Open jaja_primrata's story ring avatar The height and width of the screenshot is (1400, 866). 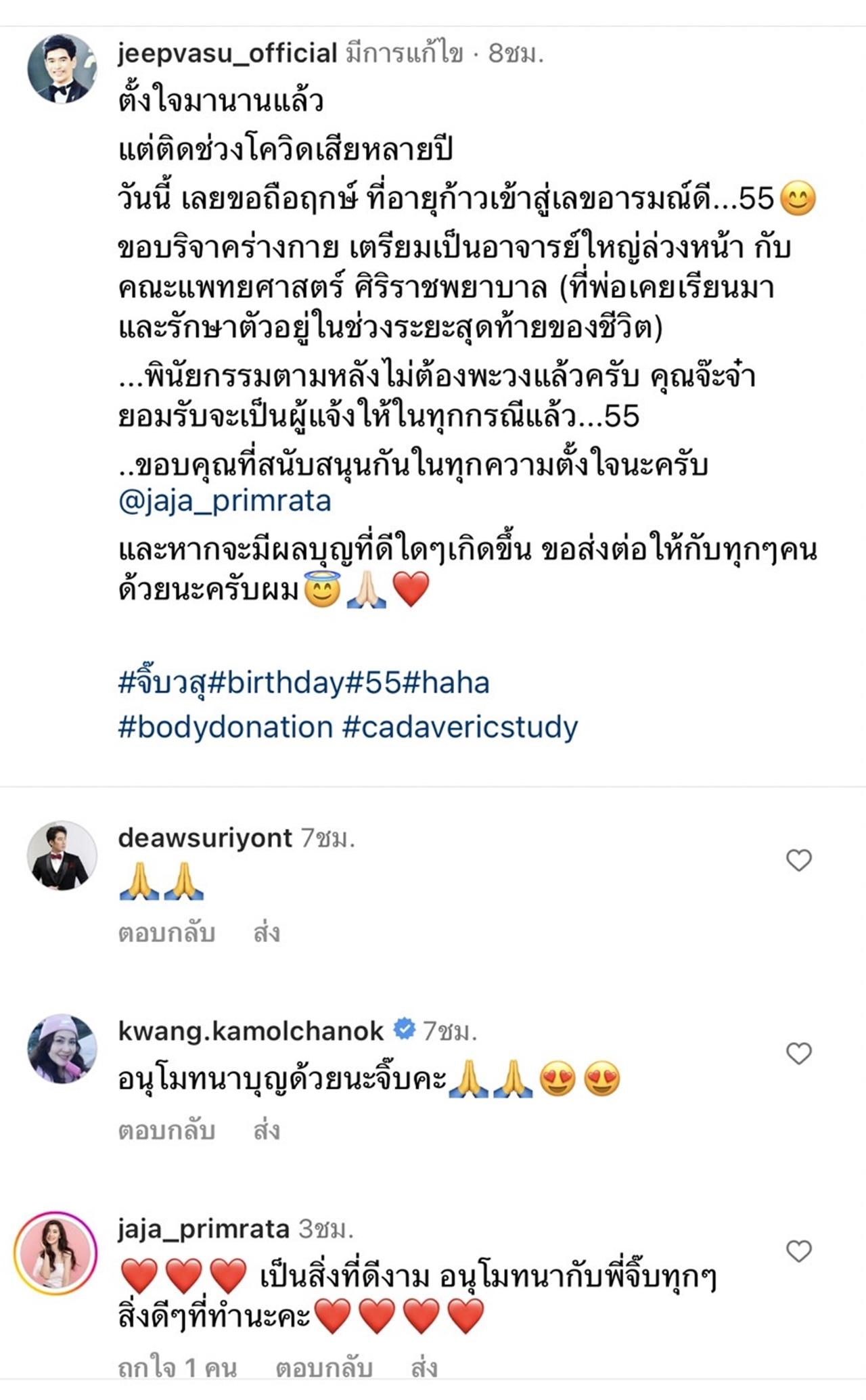(x=56, y=1252)
